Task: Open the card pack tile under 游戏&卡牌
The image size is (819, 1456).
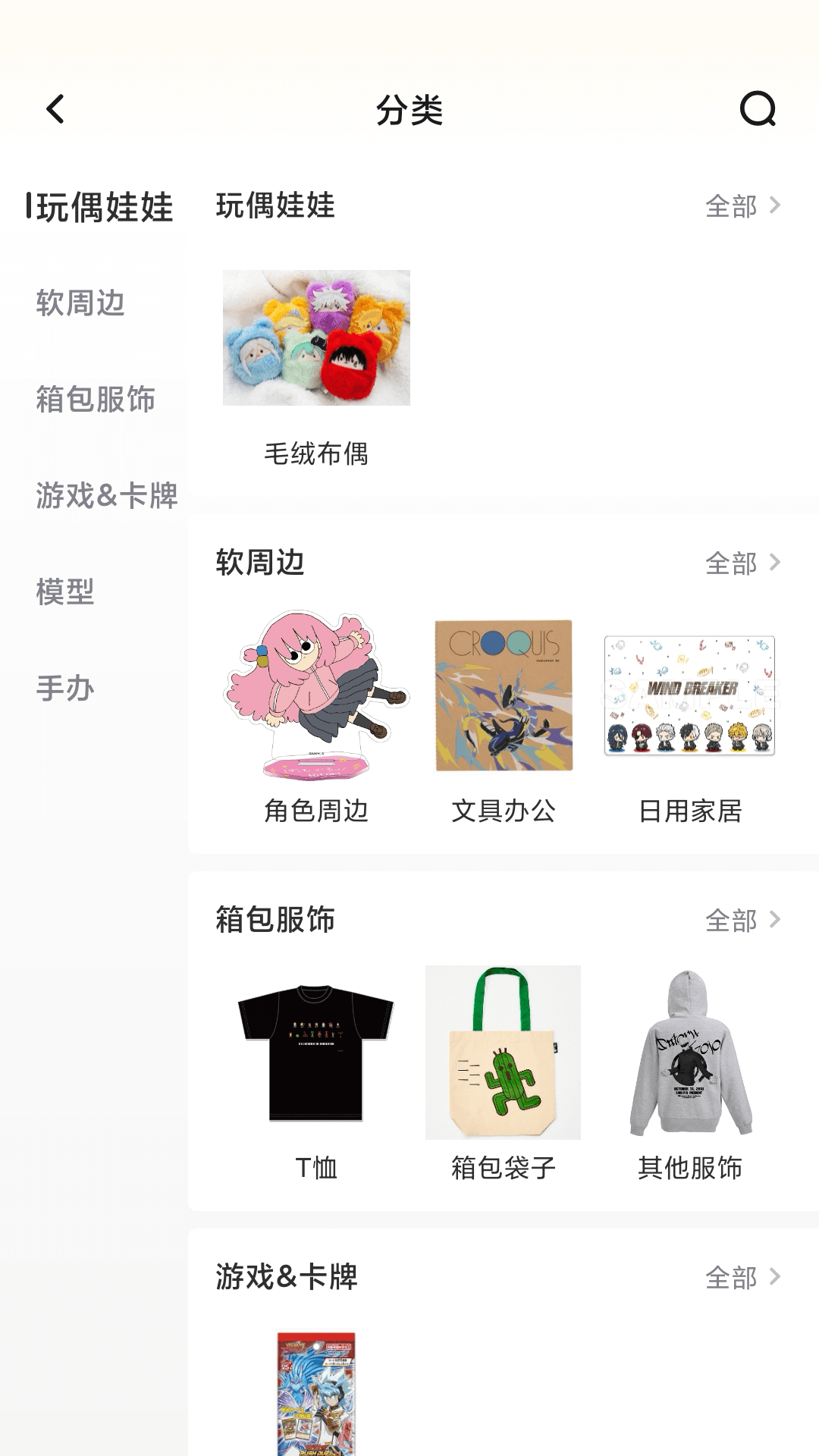Action: pos(316,1394)
